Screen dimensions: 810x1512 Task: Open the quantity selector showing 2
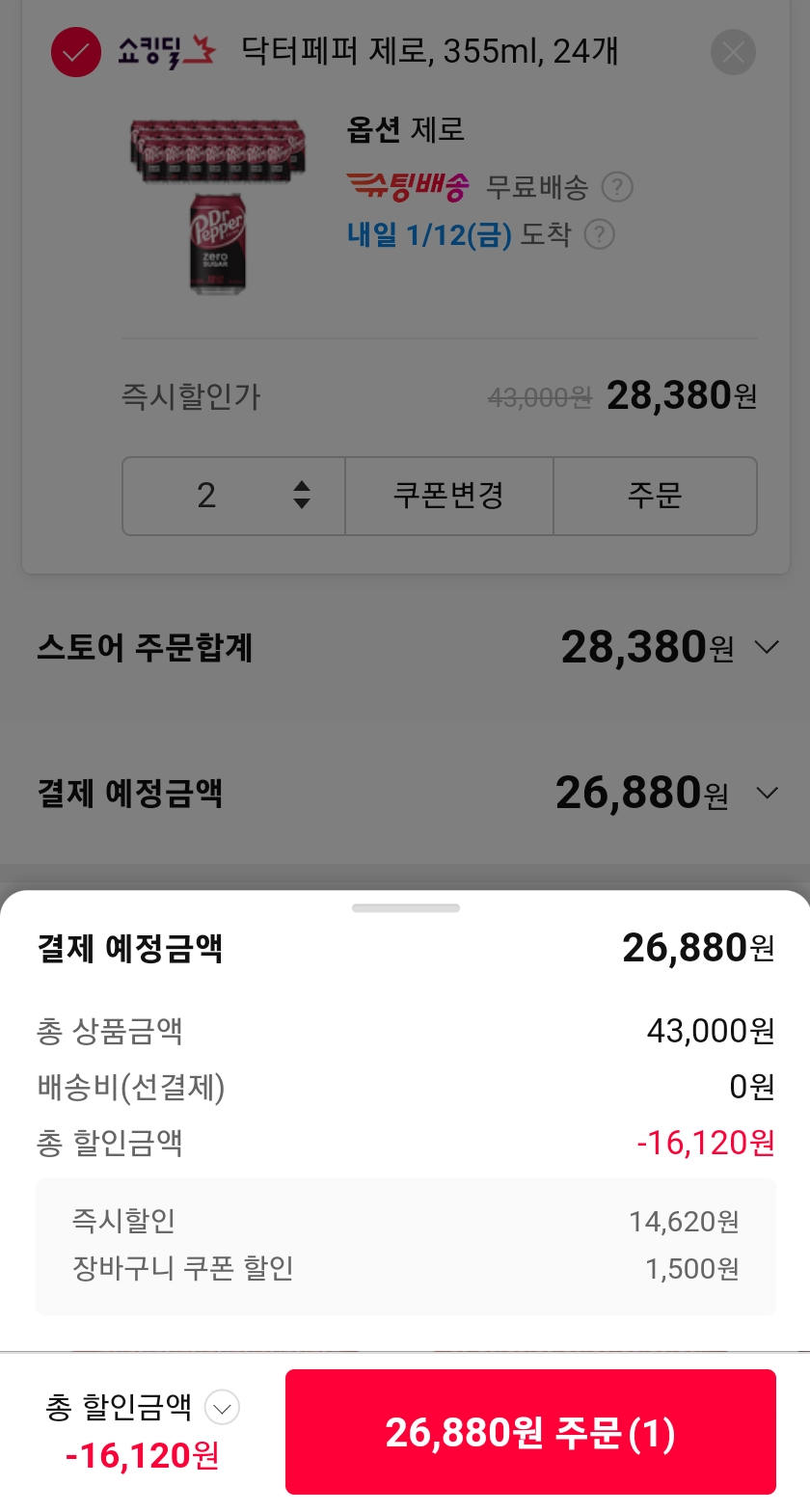tap(233, 496)
